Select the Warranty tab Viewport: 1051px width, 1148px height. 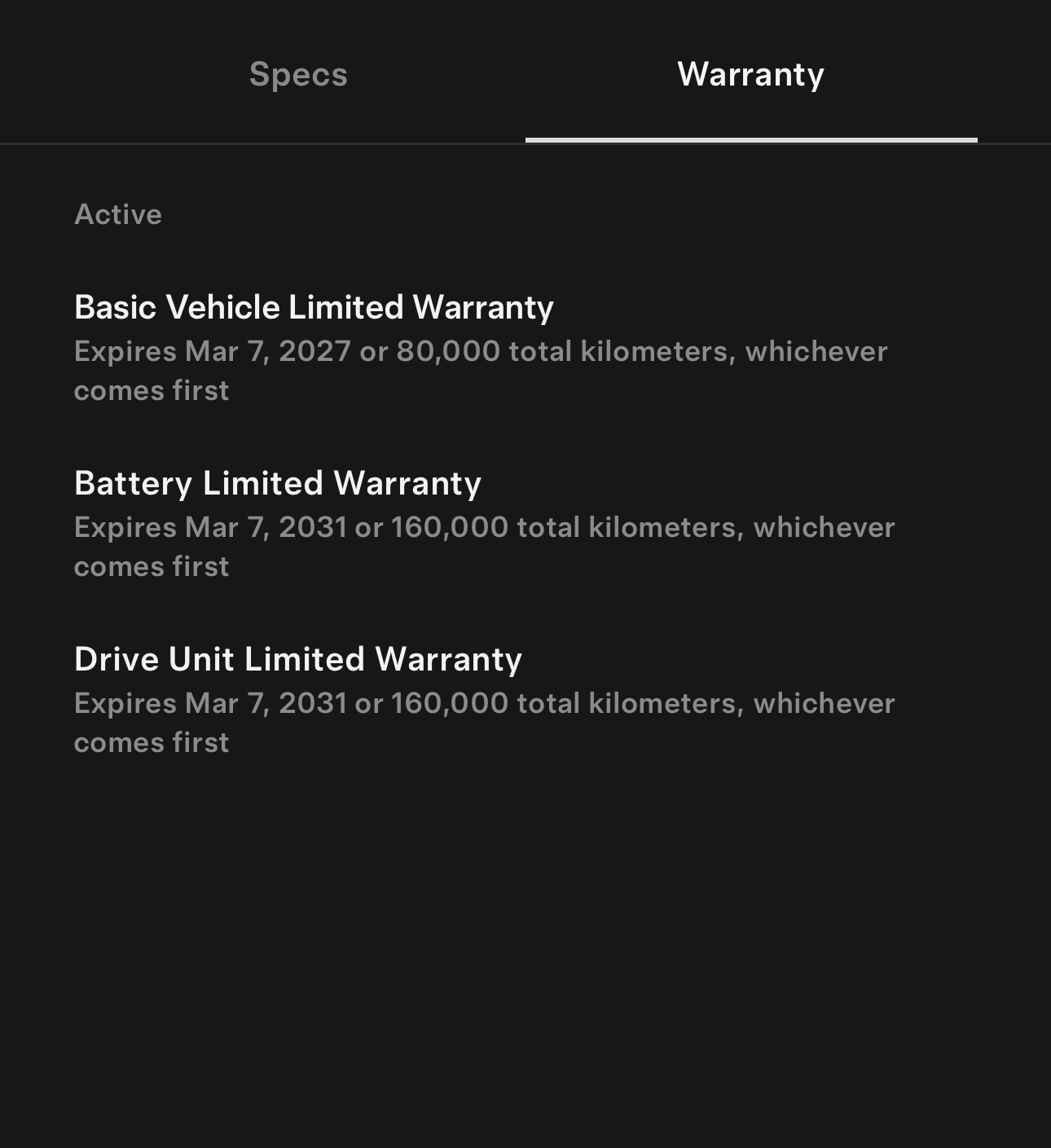point(750,74)
